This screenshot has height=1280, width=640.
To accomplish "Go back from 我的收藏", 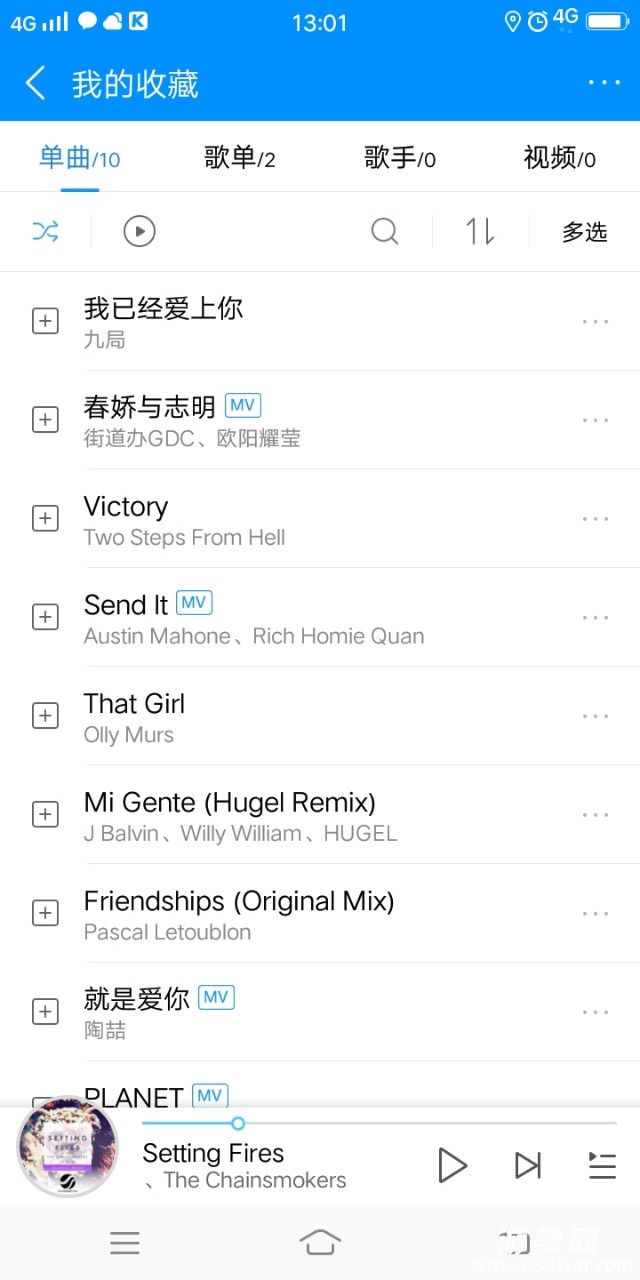I will coord(36,83).
